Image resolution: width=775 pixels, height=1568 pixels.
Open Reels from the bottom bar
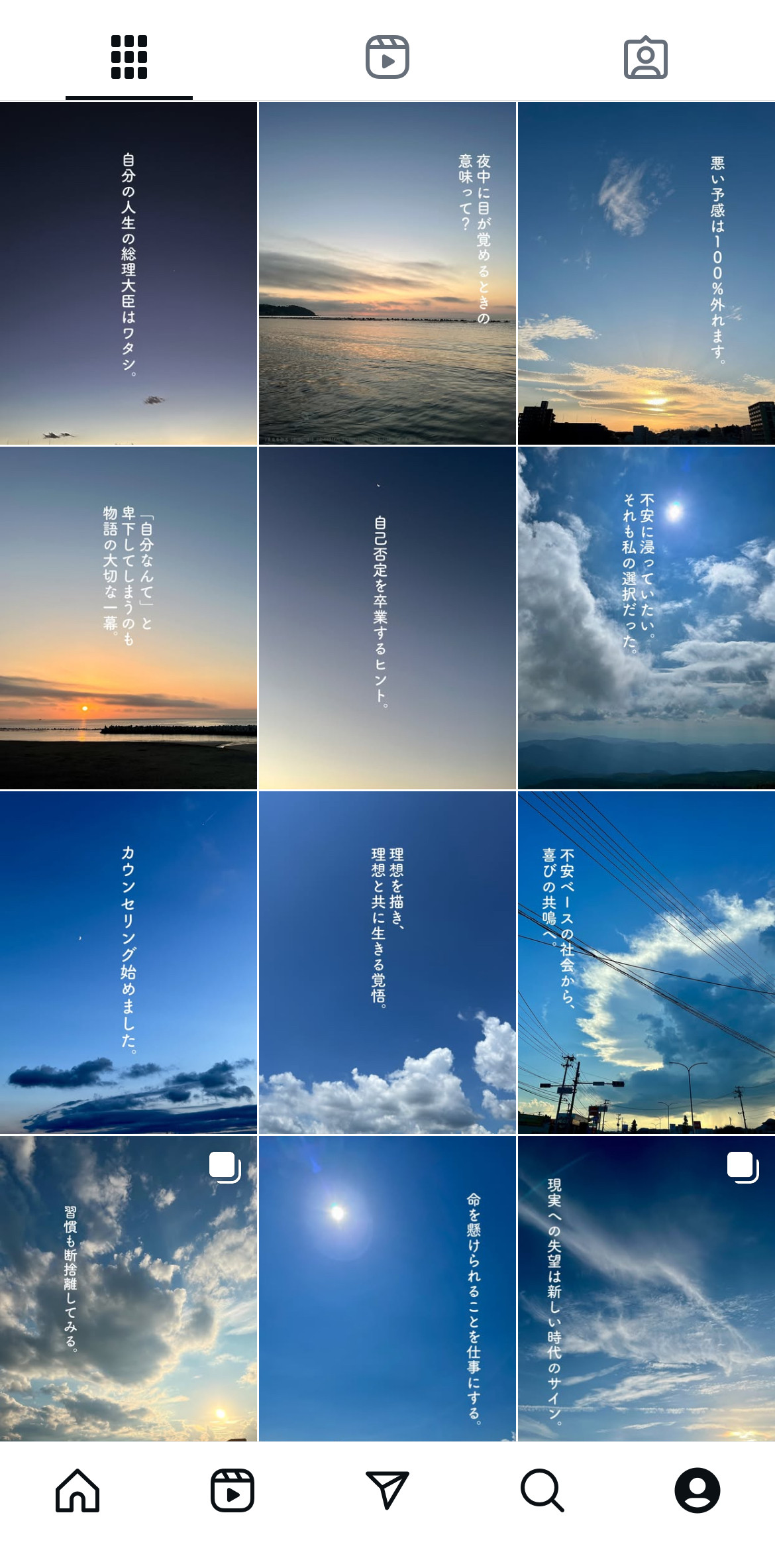232,1490
